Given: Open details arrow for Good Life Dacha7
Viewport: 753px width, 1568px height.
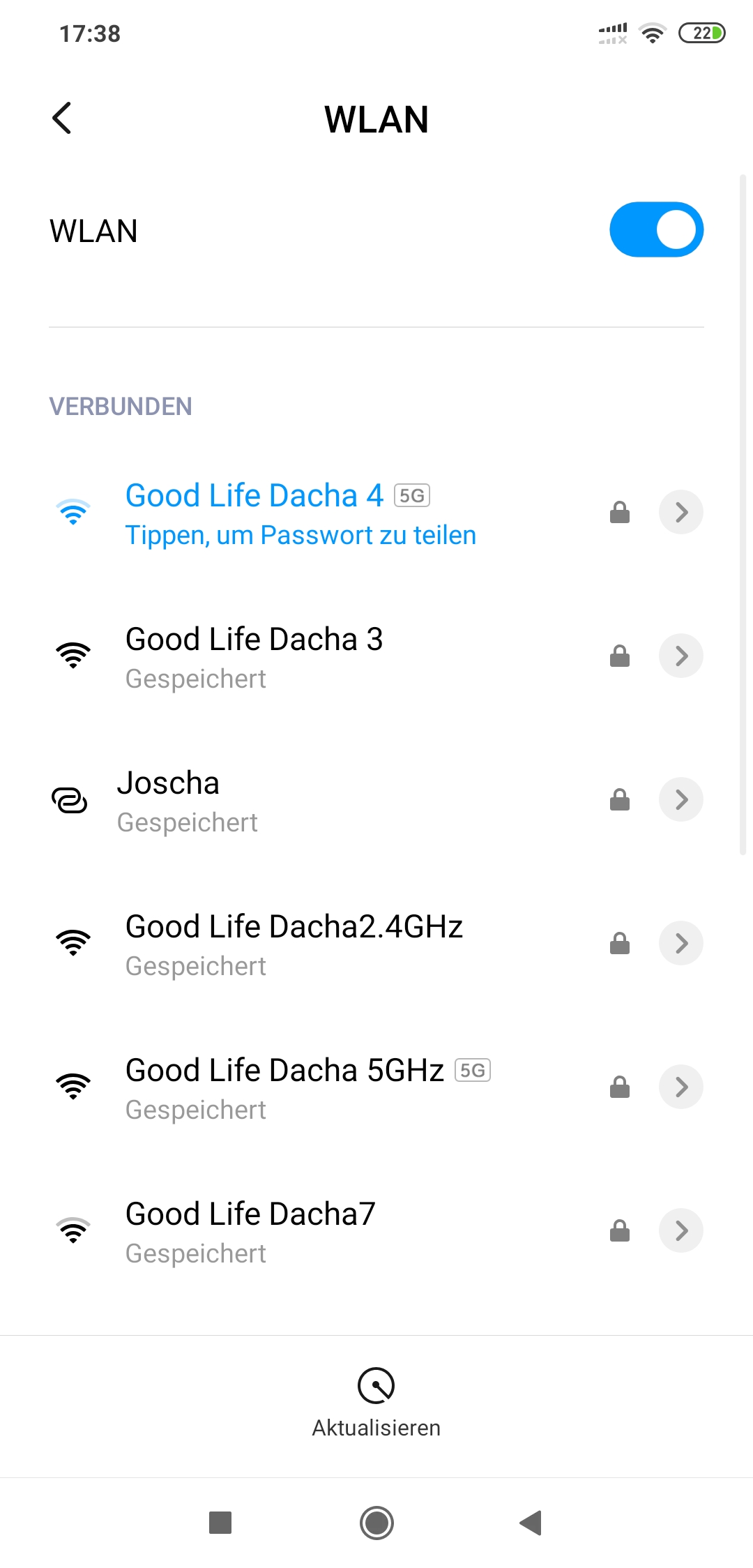Looking at the screenshot, I should (x=681, y=1231).
